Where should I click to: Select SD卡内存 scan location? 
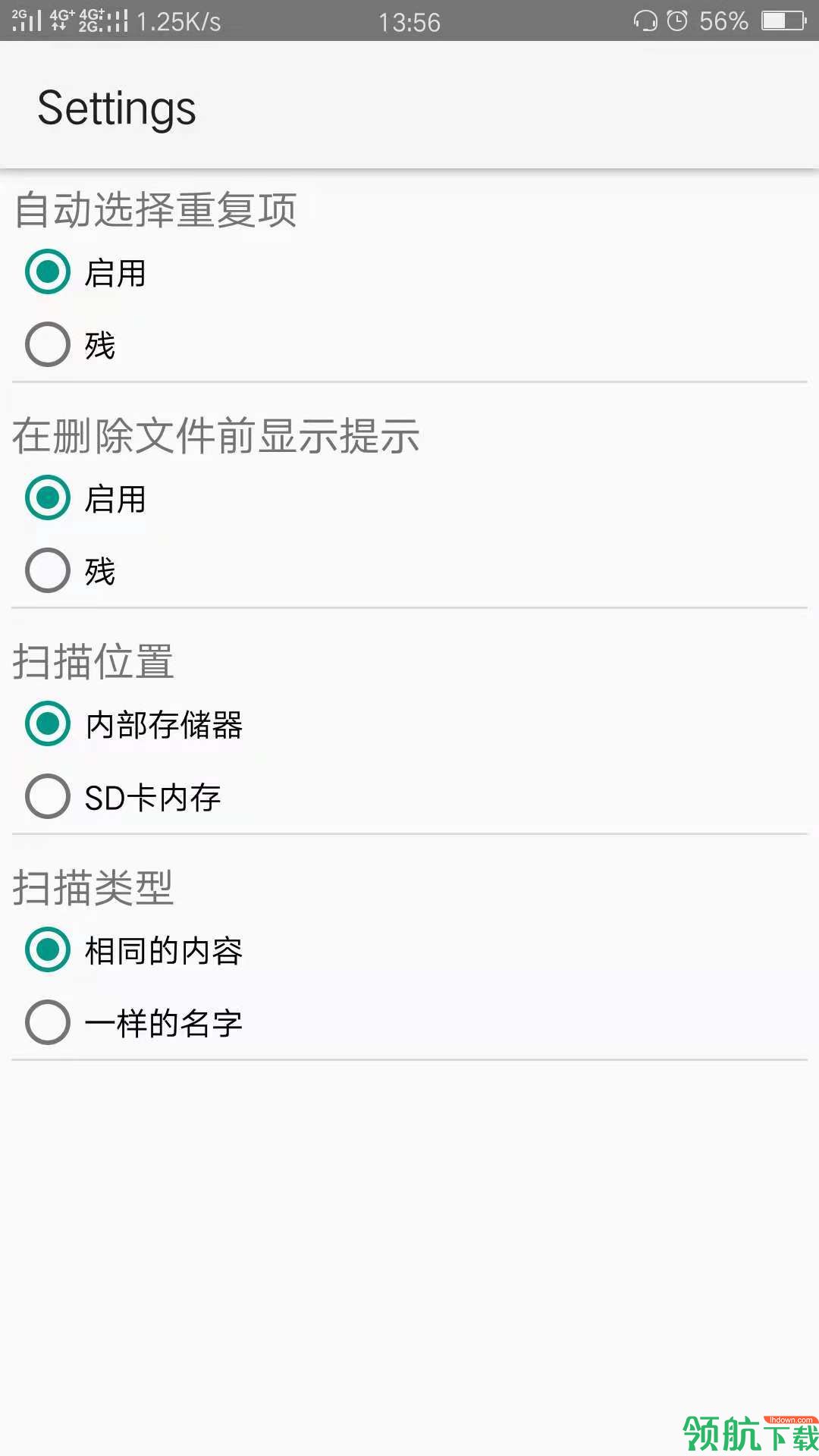click(x=47, y=795)
